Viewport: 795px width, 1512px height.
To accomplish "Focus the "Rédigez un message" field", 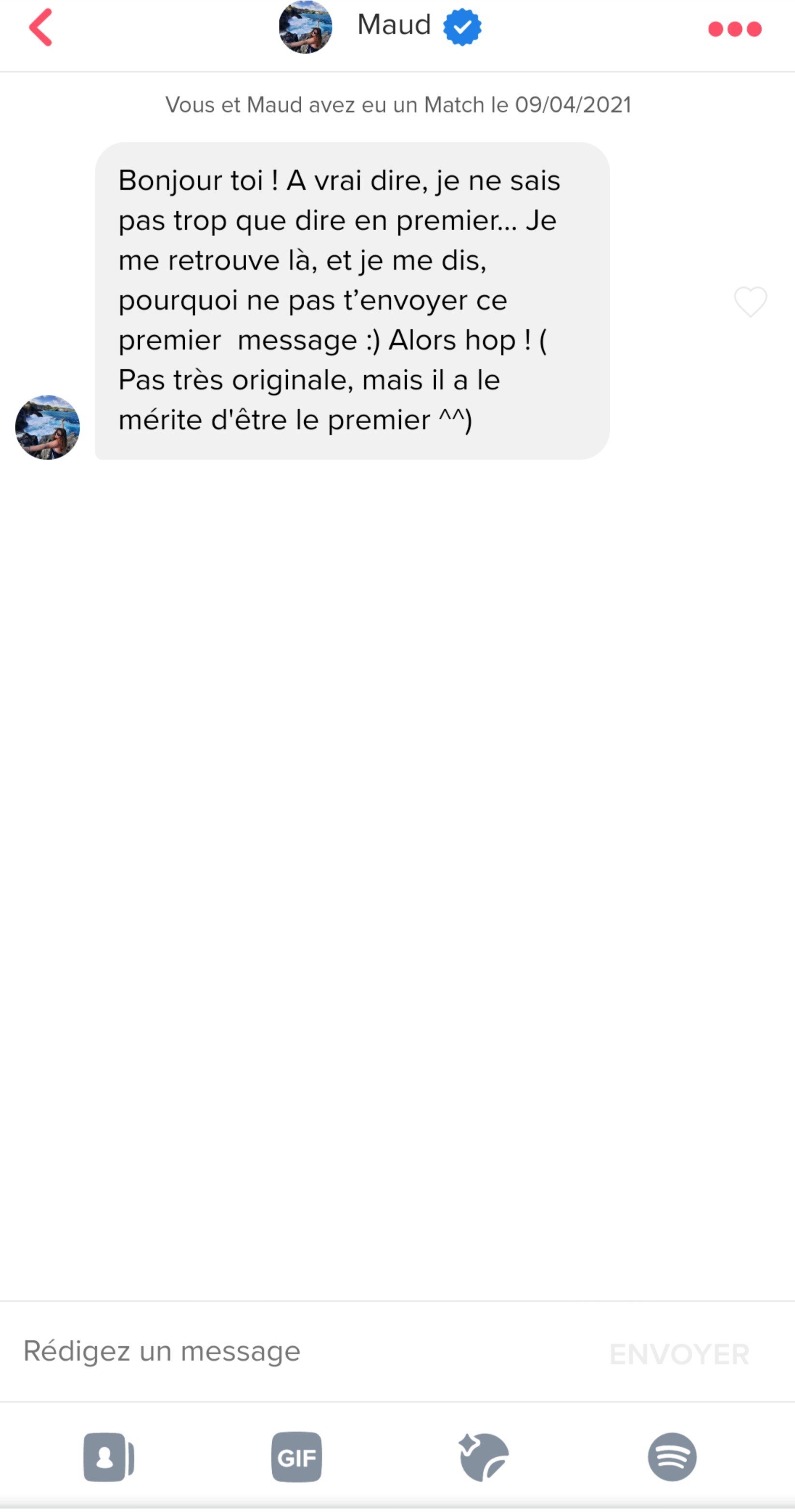I will (x=294, y=1351).
